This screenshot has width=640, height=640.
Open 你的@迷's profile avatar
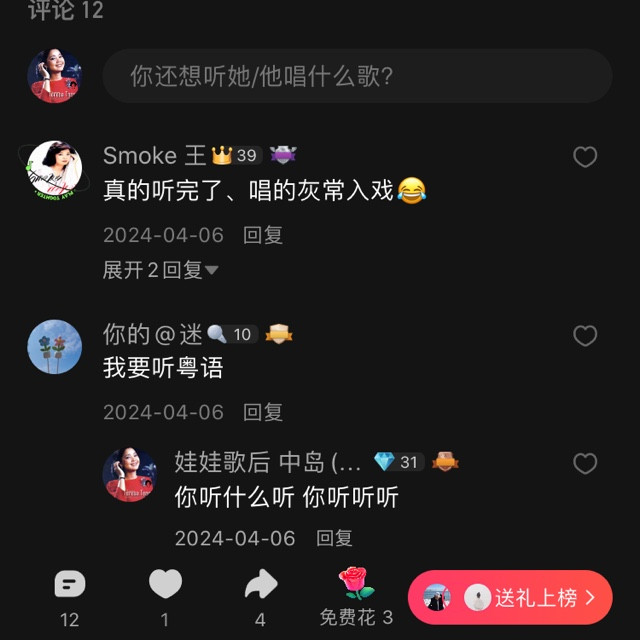coord(54,347)
